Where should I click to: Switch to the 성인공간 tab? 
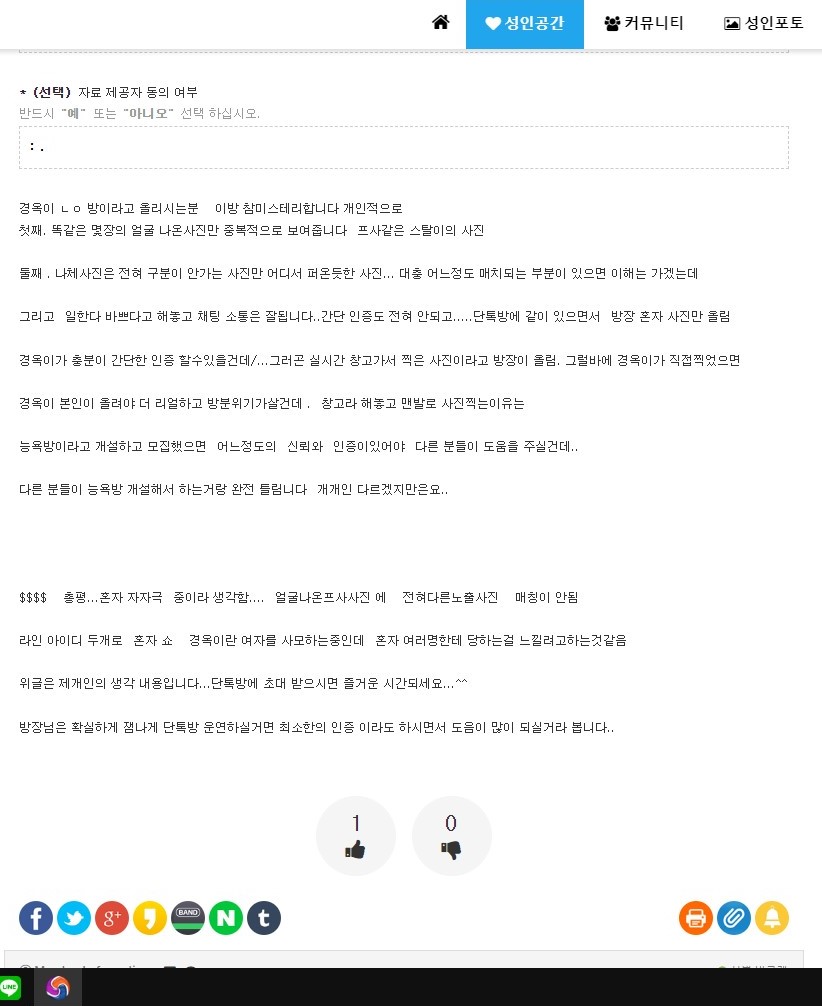pos(525,23)
